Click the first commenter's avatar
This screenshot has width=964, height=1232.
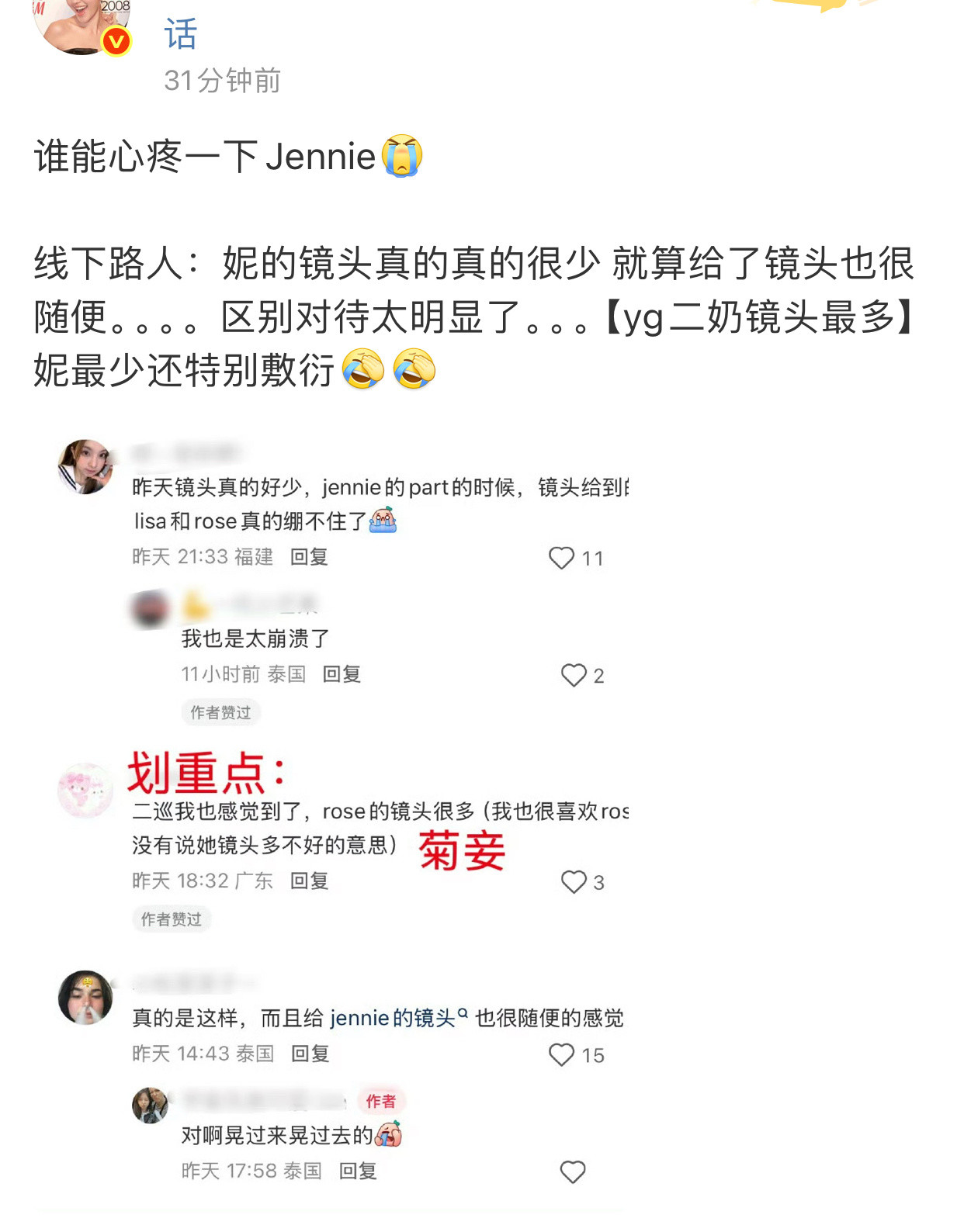(85, 466)
